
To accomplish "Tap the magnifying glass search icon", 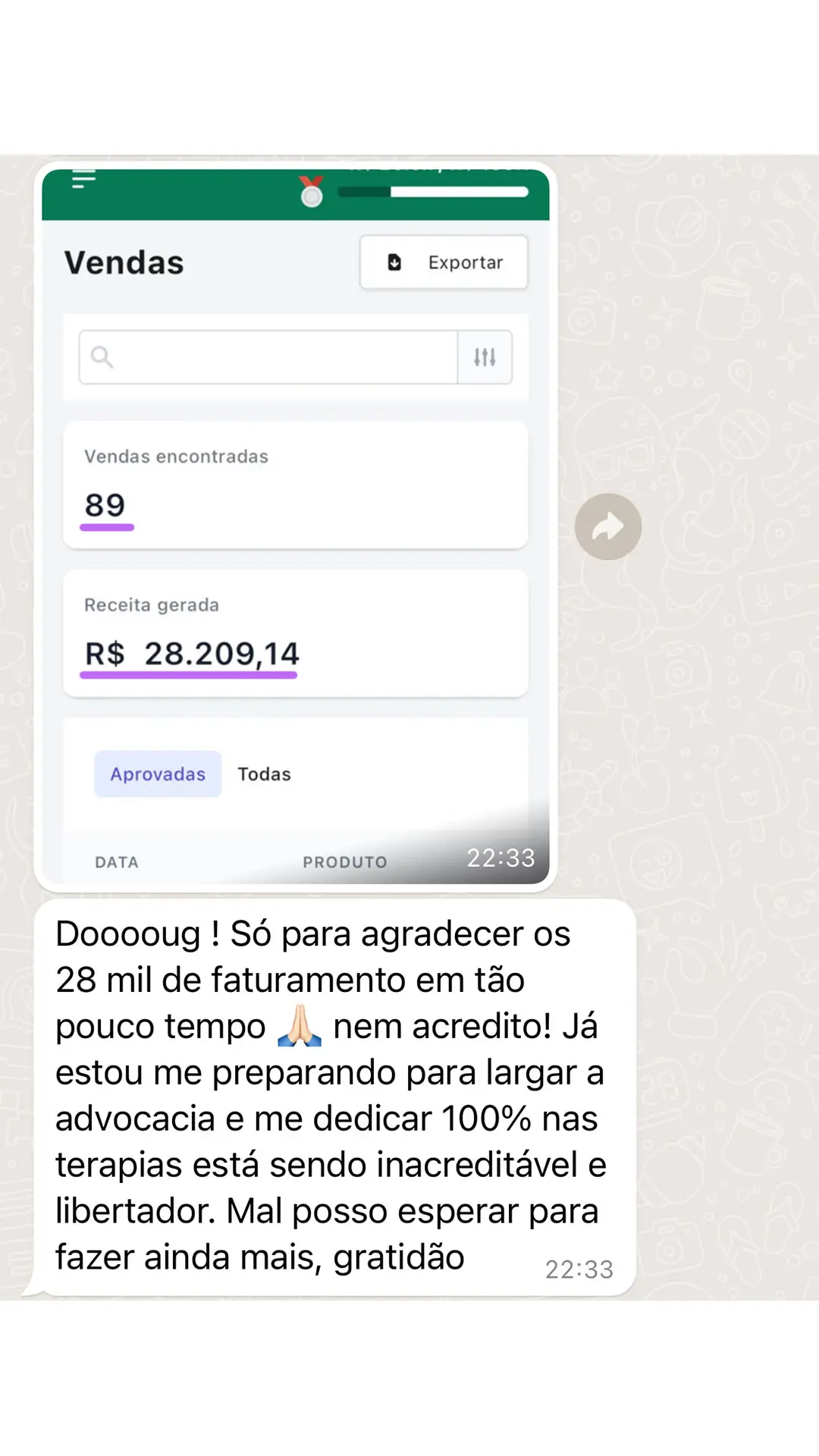I will pos(102,356).
